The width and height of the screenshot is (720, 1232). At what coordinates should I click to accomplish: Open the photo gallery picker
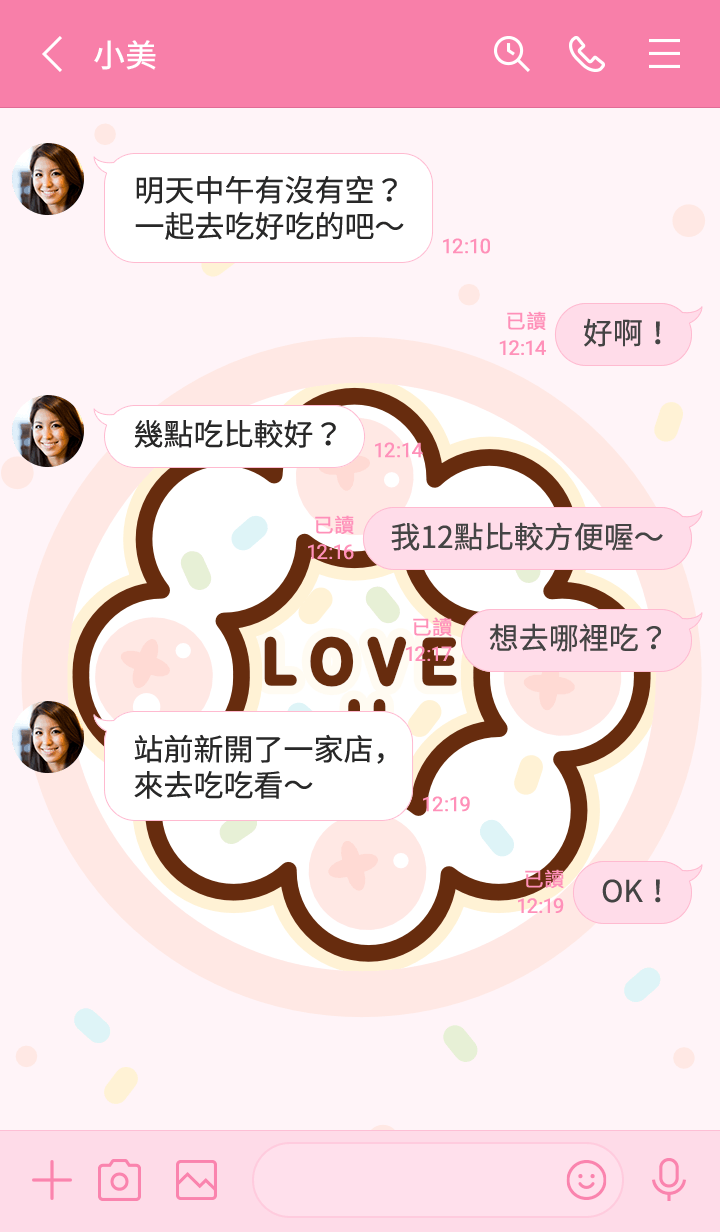196,1181
